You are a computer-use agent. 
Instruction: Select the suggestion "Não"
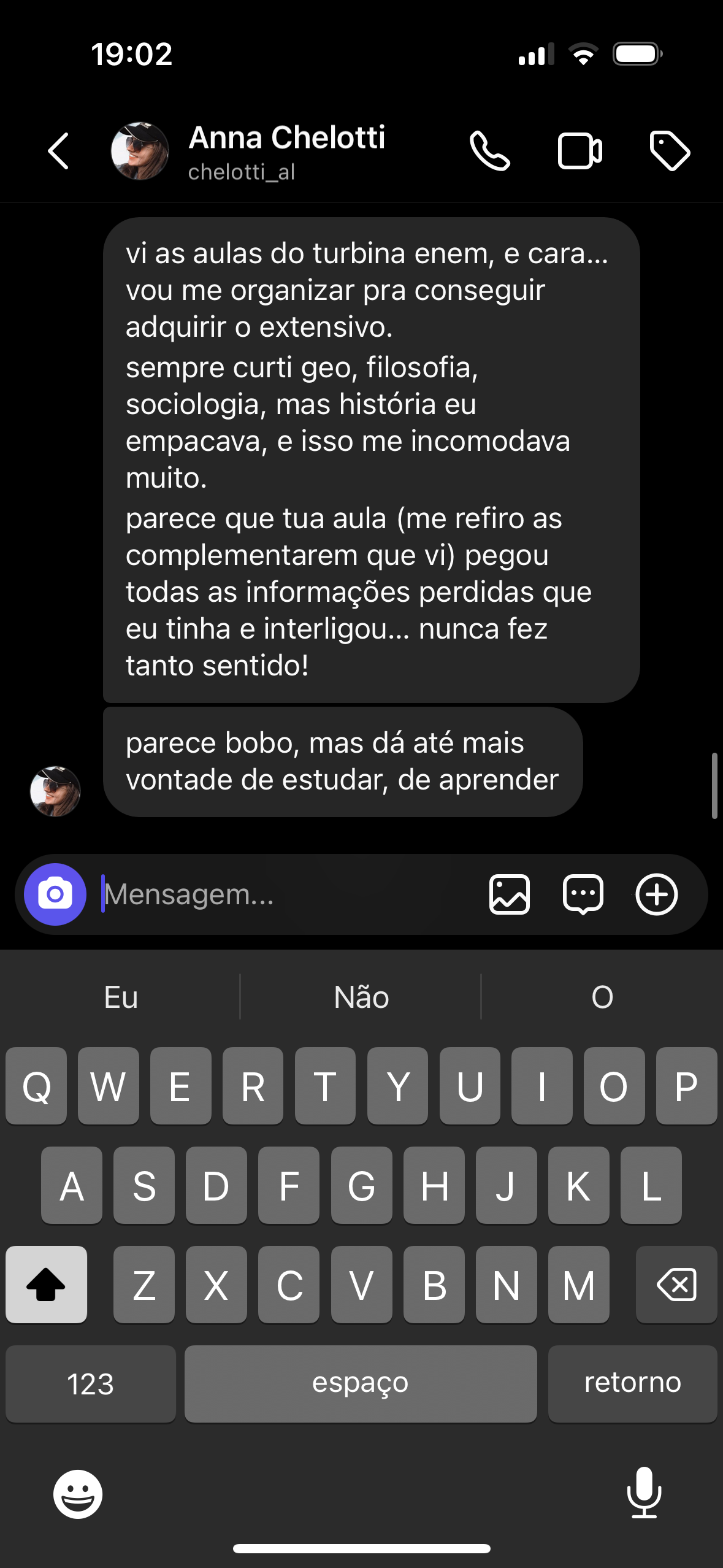coord(361,997)
